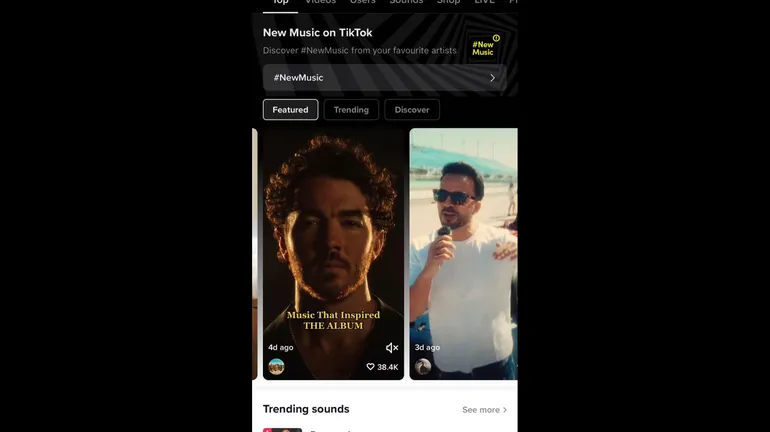
Task: Open the creator avatar on the 3d ago video
Action: [423, 367]
